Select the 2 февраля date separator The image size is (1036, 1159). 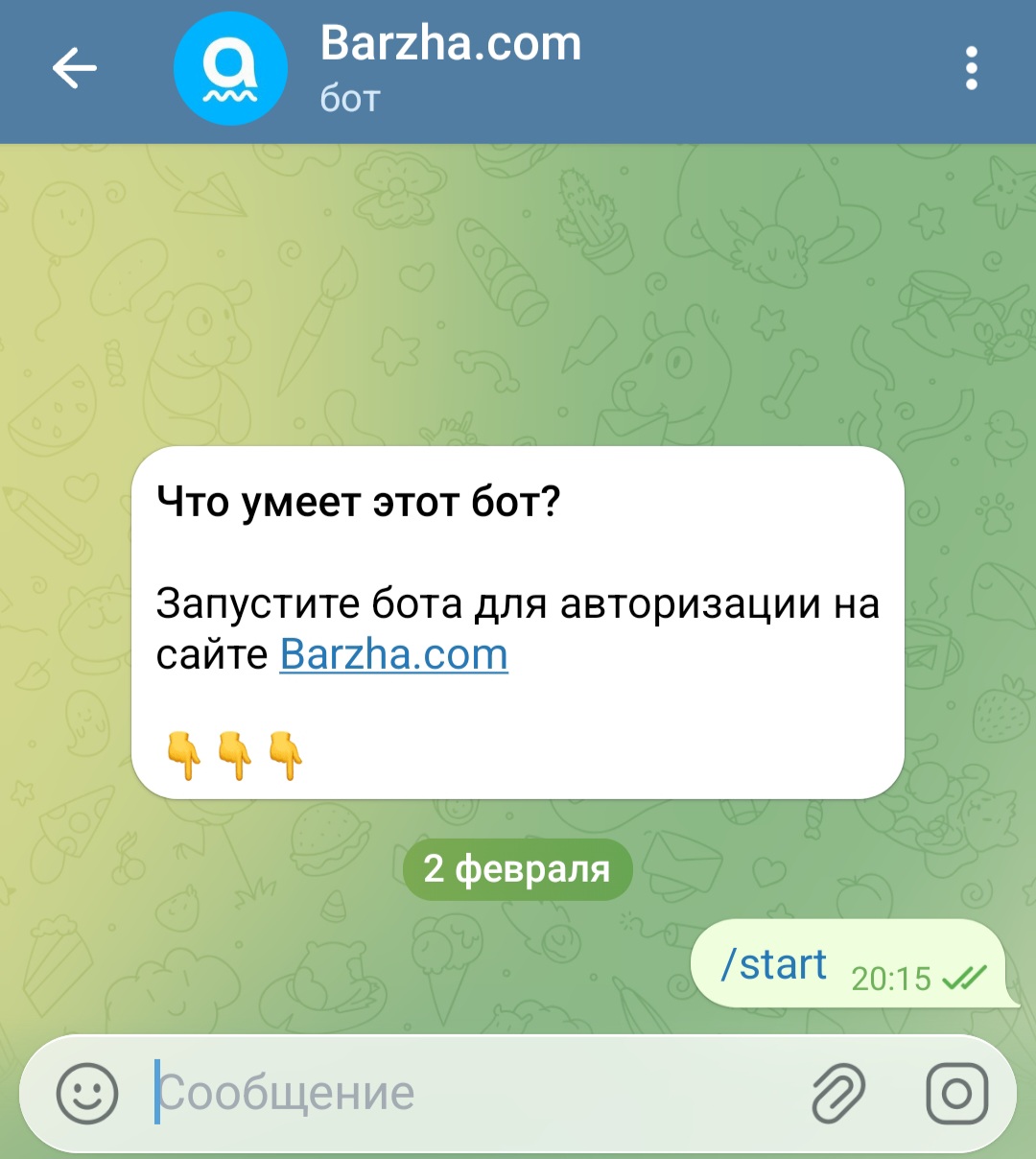(517, 869)
